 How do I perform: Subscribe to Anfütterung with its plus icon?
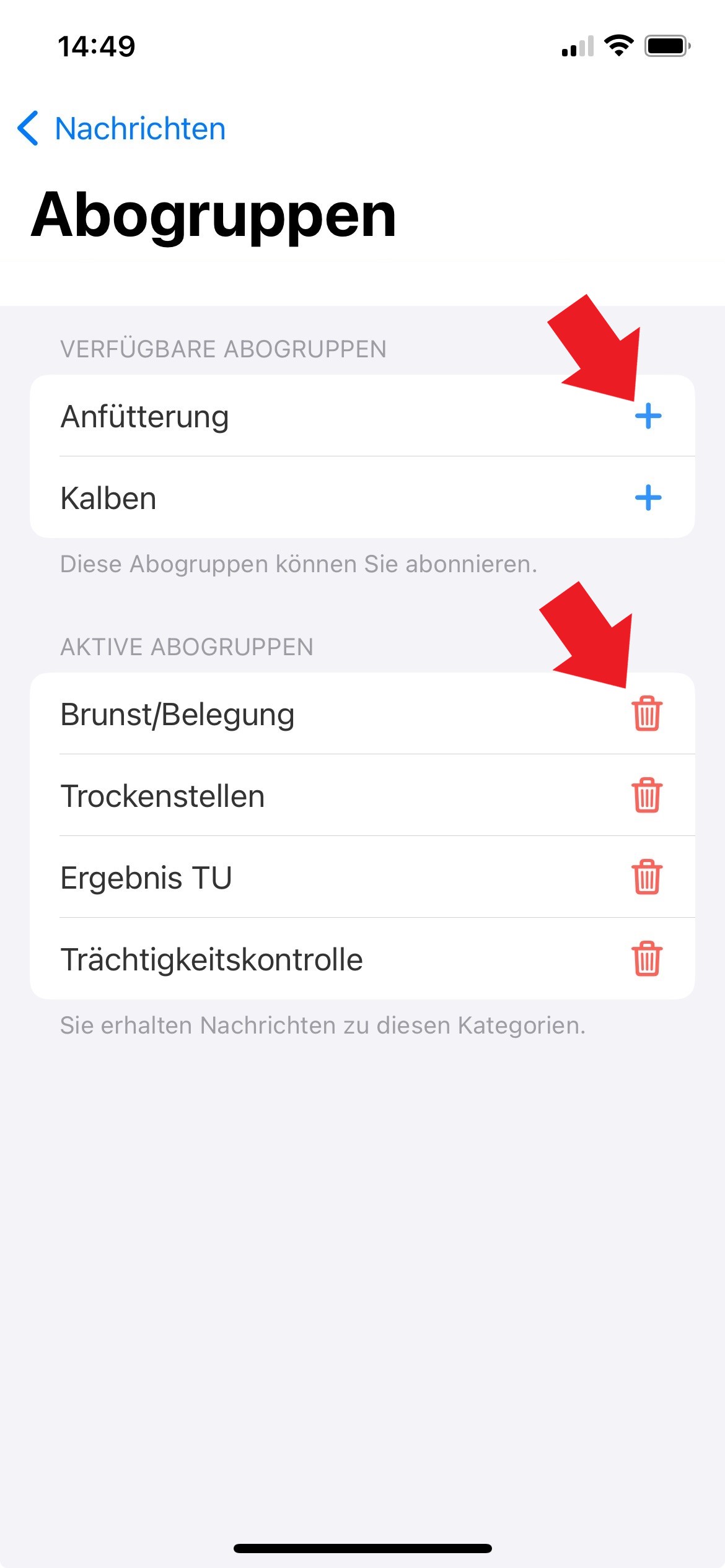[x=648, y=416]
